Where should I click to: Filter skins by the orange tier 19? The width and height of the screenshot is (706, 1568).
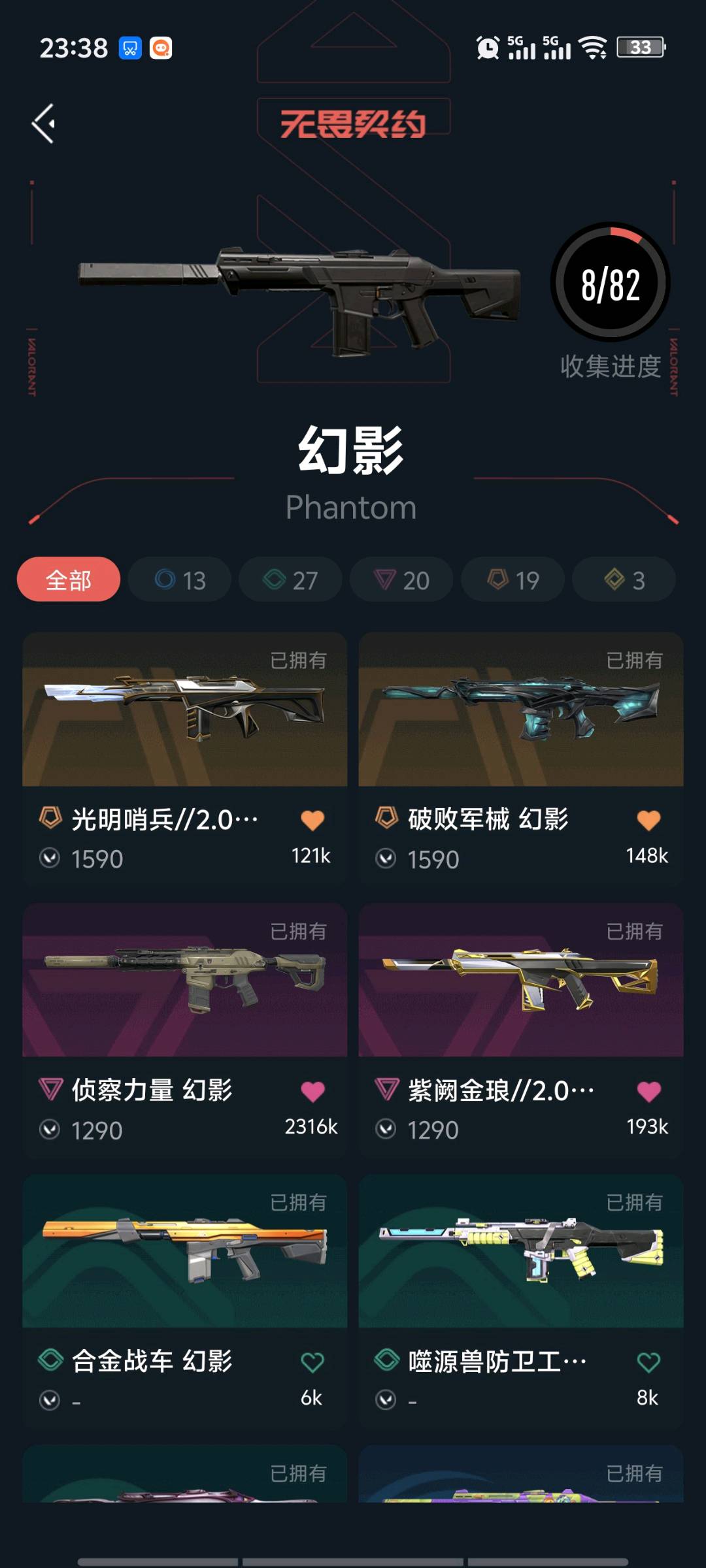click(513, 580)
